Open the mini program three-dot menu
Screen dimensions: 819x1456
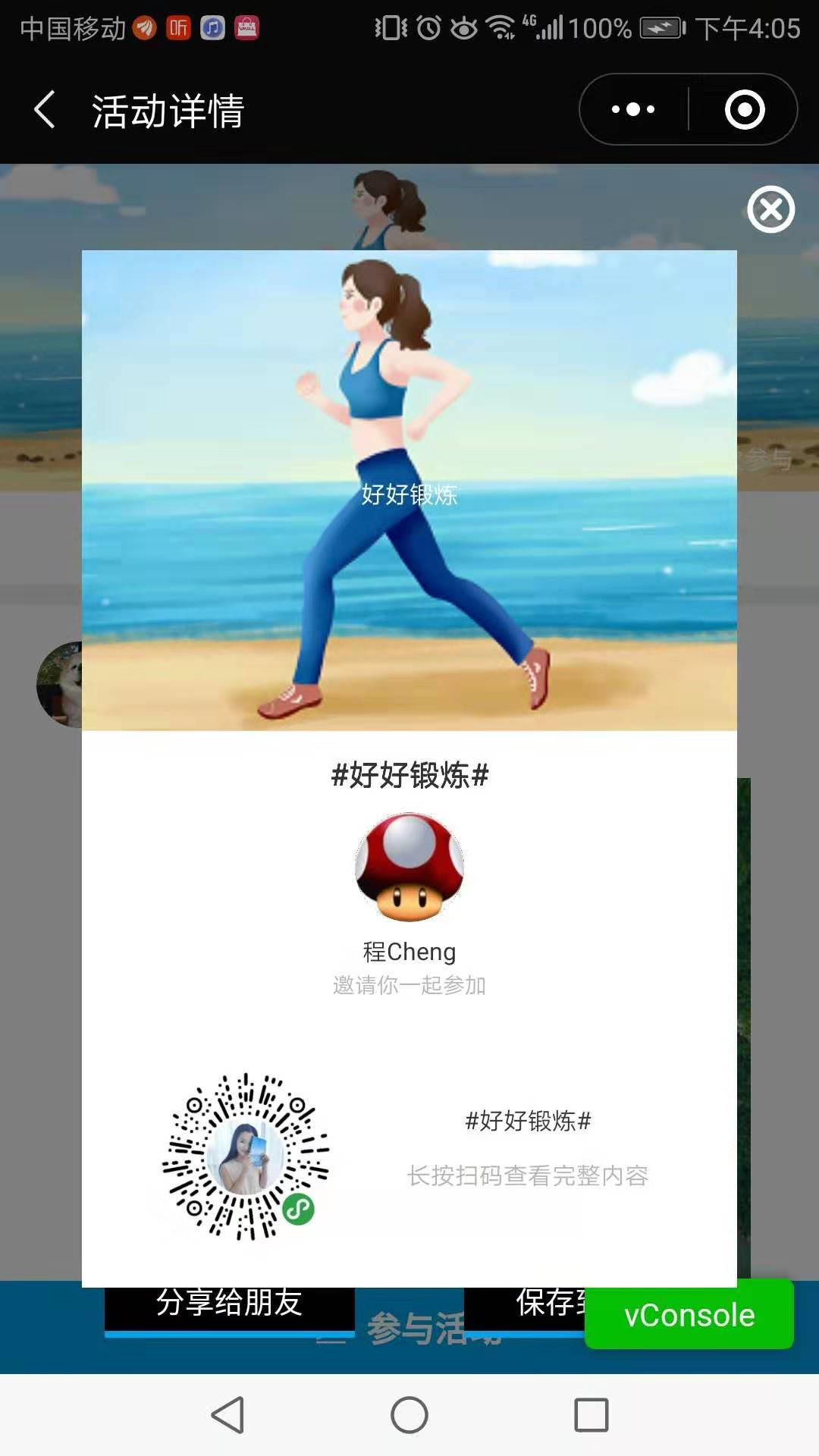pos(633,110)
